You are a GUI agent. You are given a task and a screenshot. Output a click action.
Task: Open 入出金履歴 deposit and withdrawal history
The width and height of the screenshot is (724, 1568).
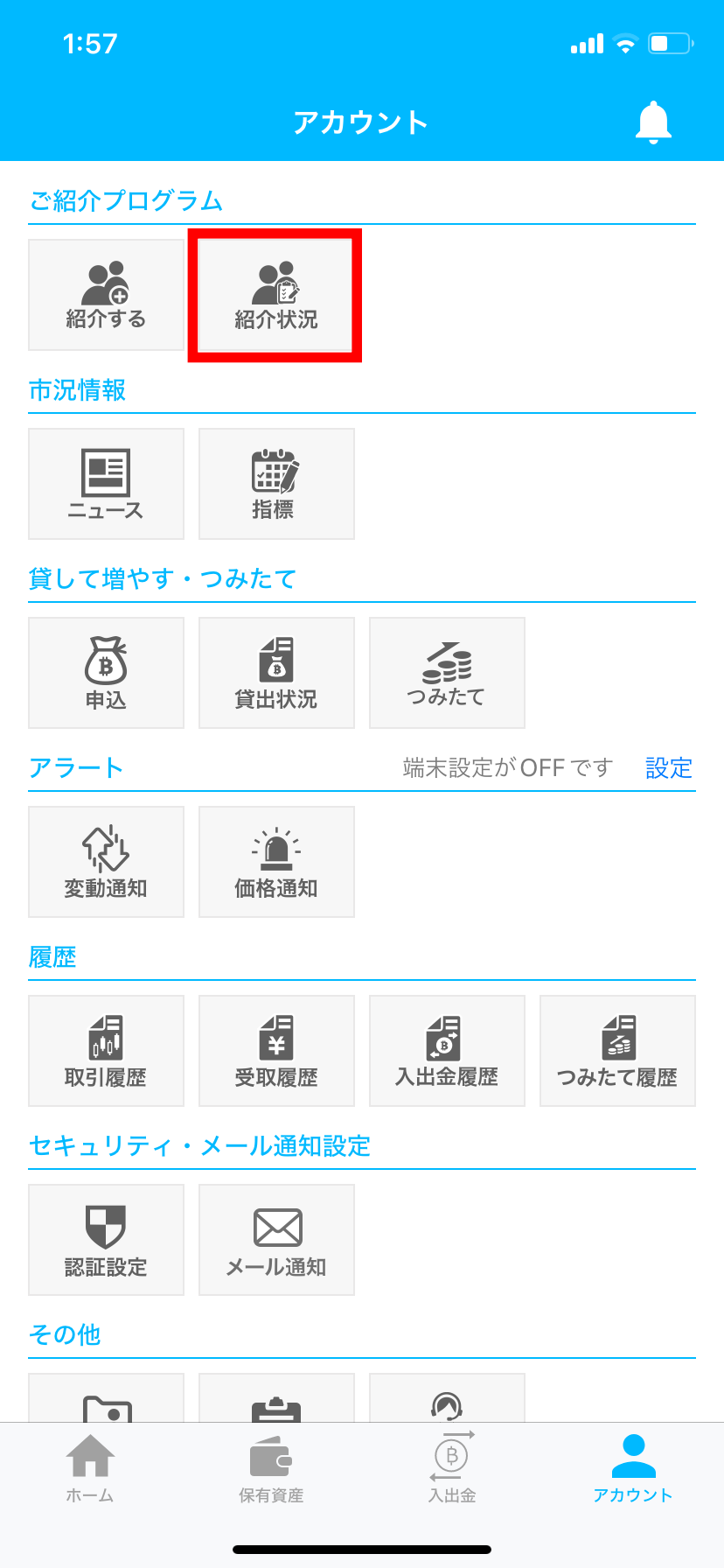pos(447,1051)
